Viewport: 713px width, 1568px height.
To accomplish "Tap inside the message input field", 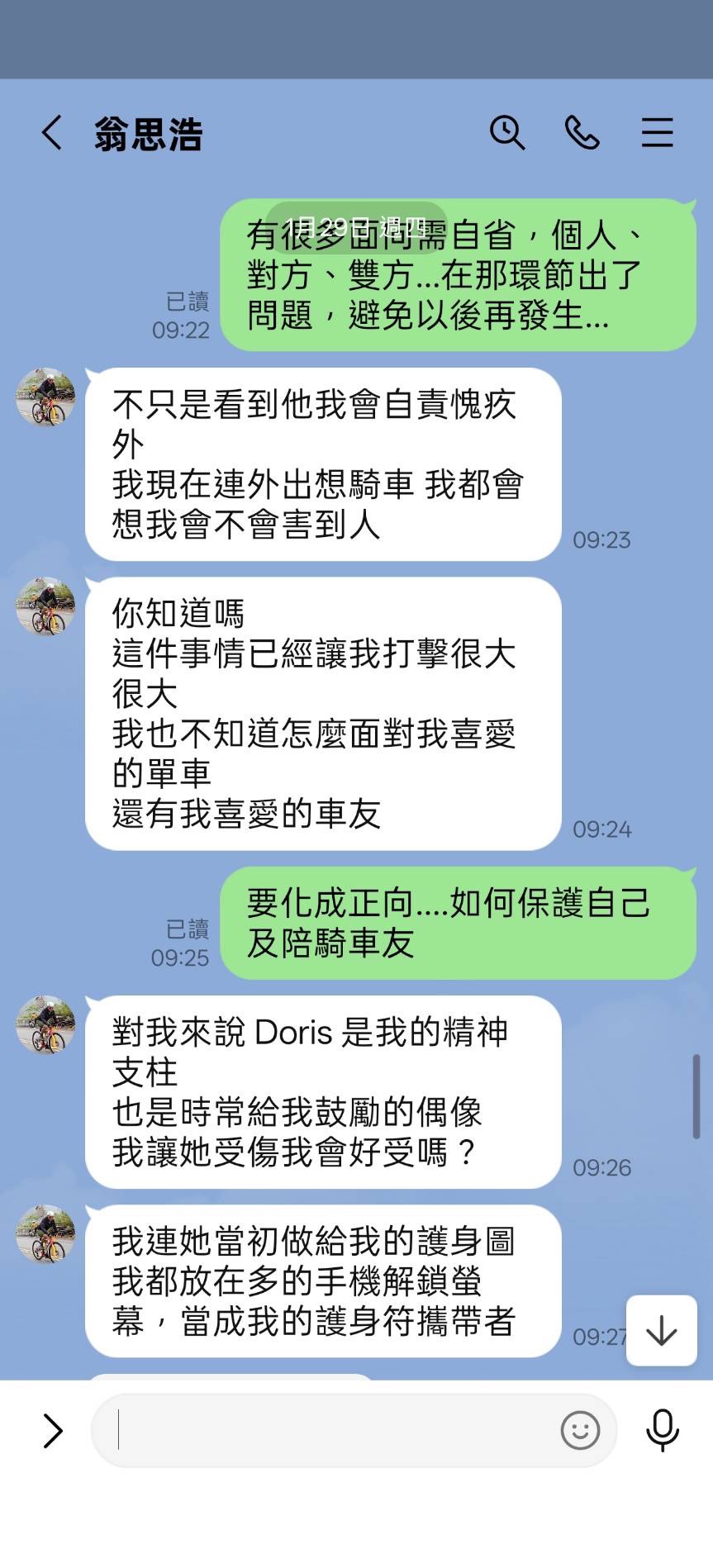I will [330, 1430].
